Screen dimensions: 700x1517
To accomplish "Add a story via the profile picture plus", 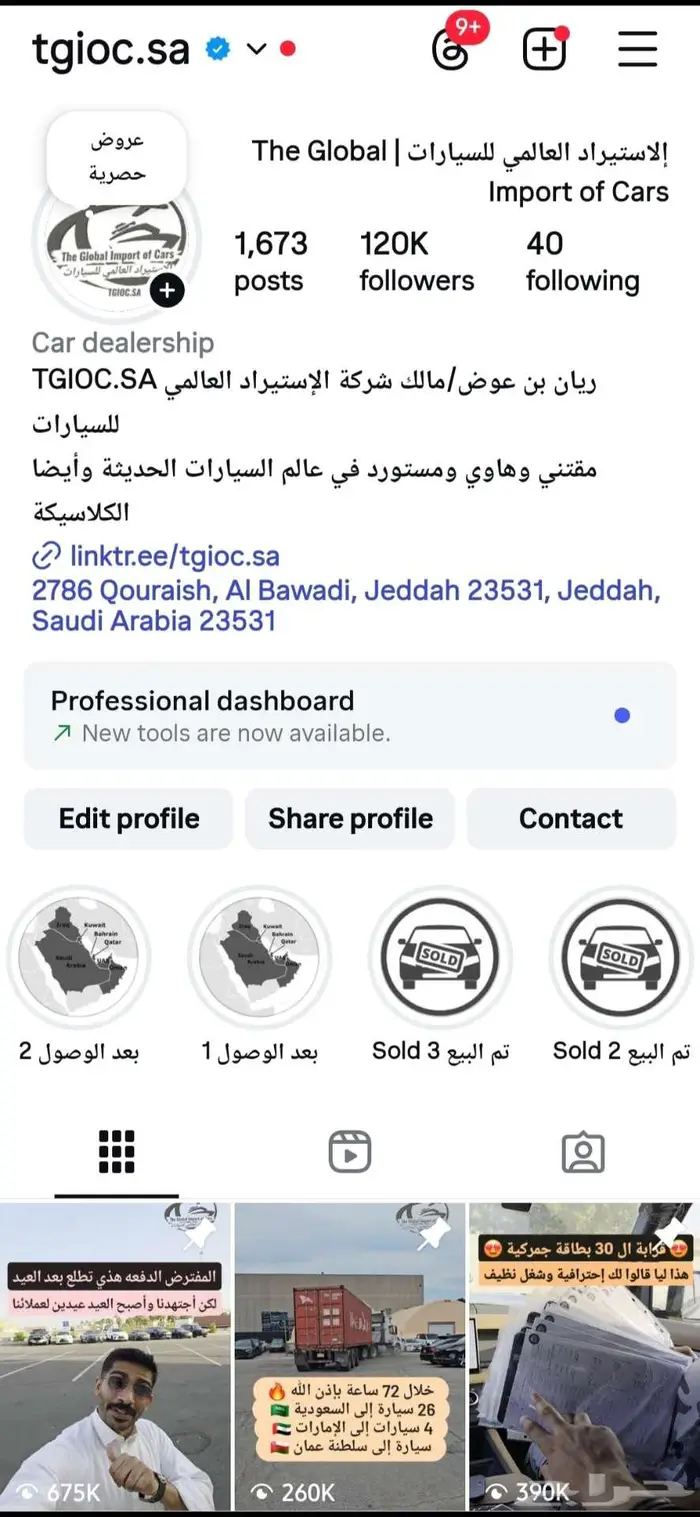I will 167,291.
